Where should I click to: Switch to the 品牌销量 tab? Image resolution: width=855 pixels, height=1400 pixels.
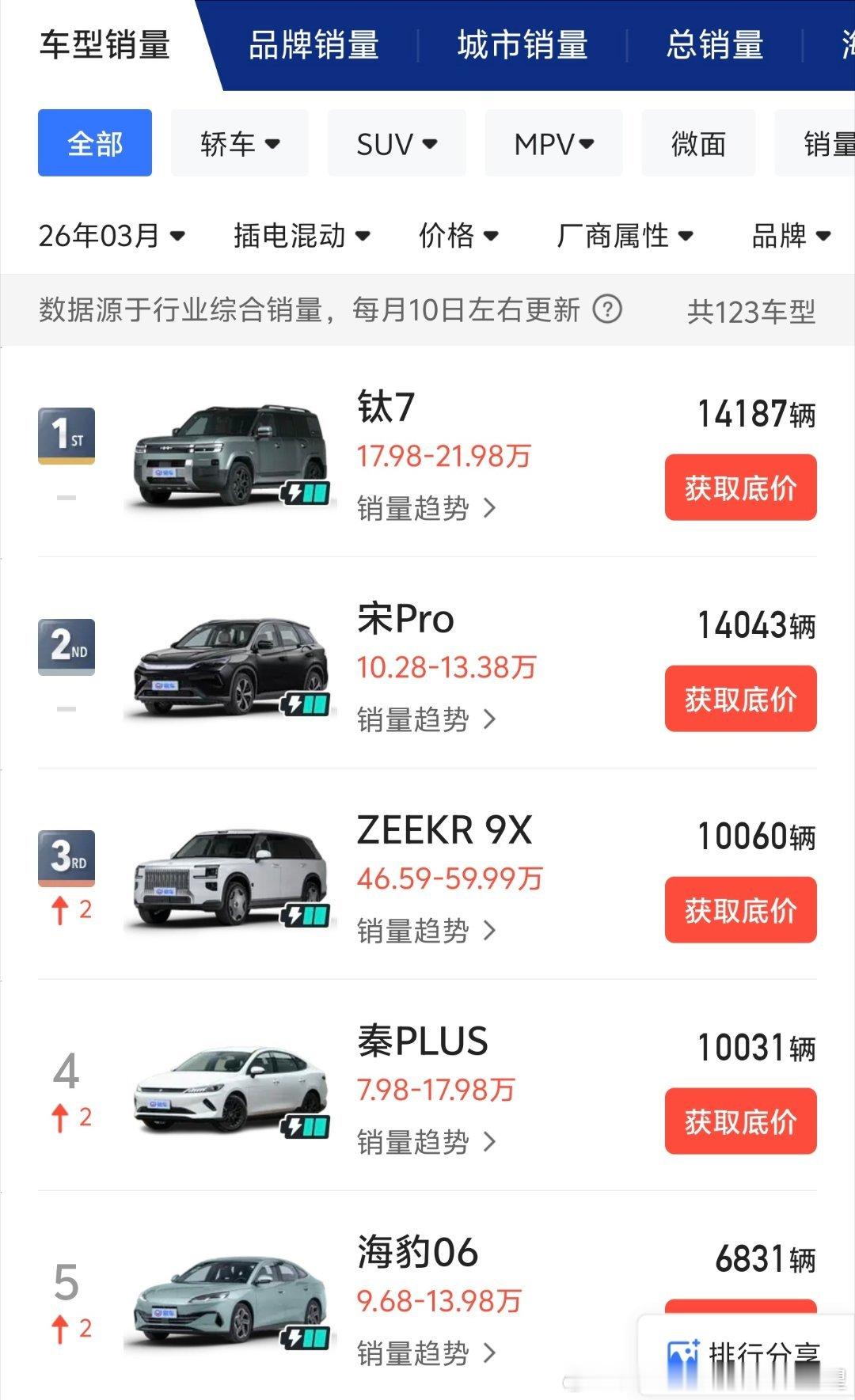pos(310,45)
